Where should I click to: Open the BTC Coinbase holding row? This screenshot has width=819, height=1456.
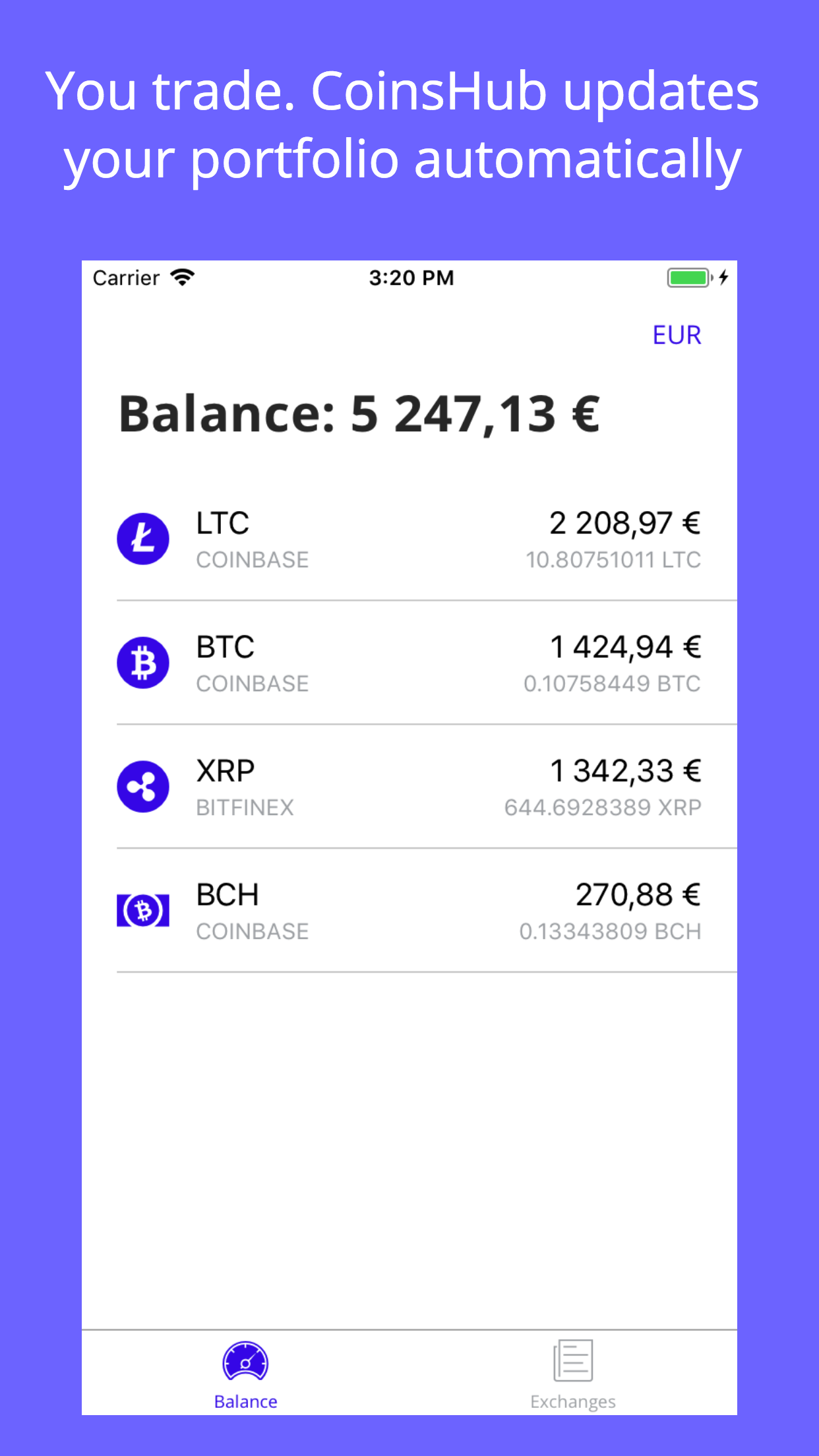click(409, 662)
